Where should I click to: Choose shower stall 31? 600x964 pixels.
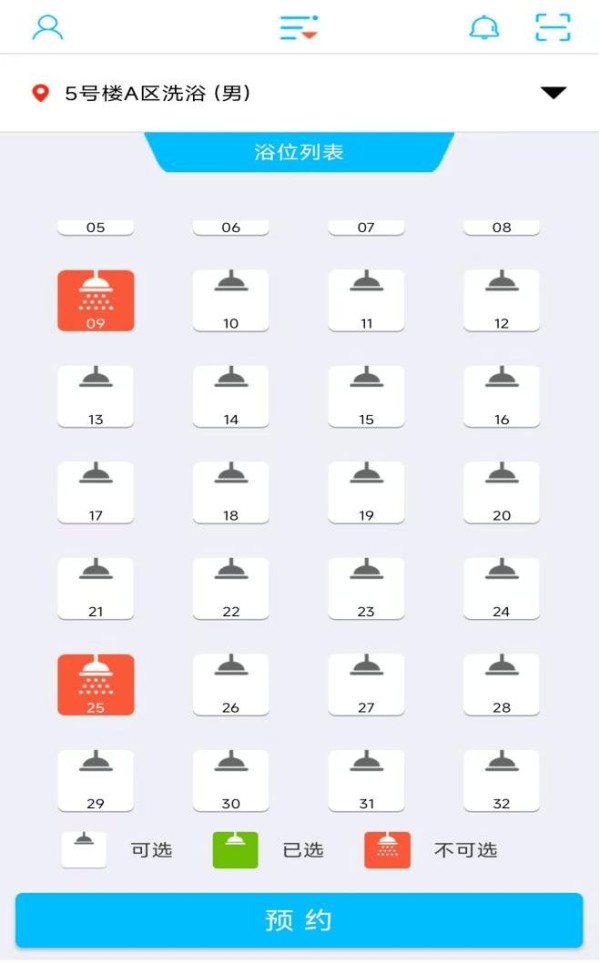point(367,780)
